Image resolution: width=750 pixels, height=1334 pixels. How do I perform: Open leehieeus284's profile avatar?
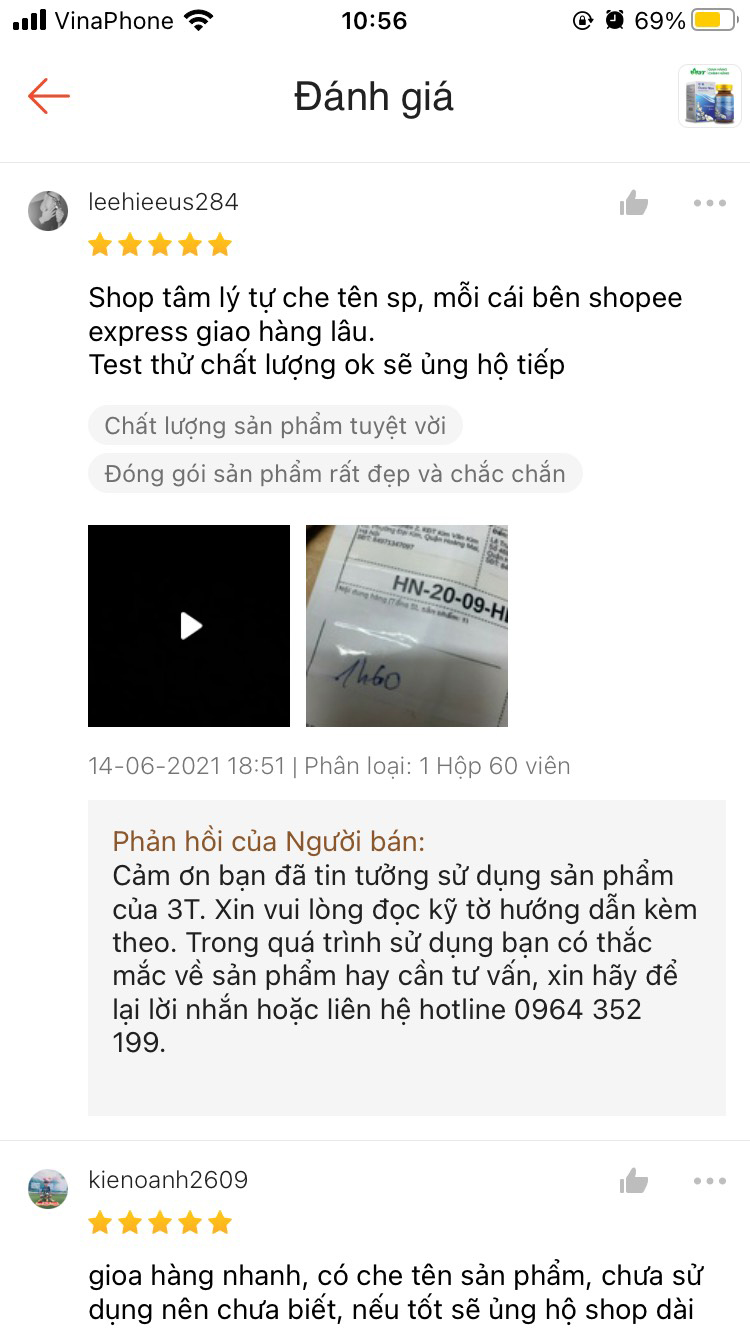click(48, 211)
